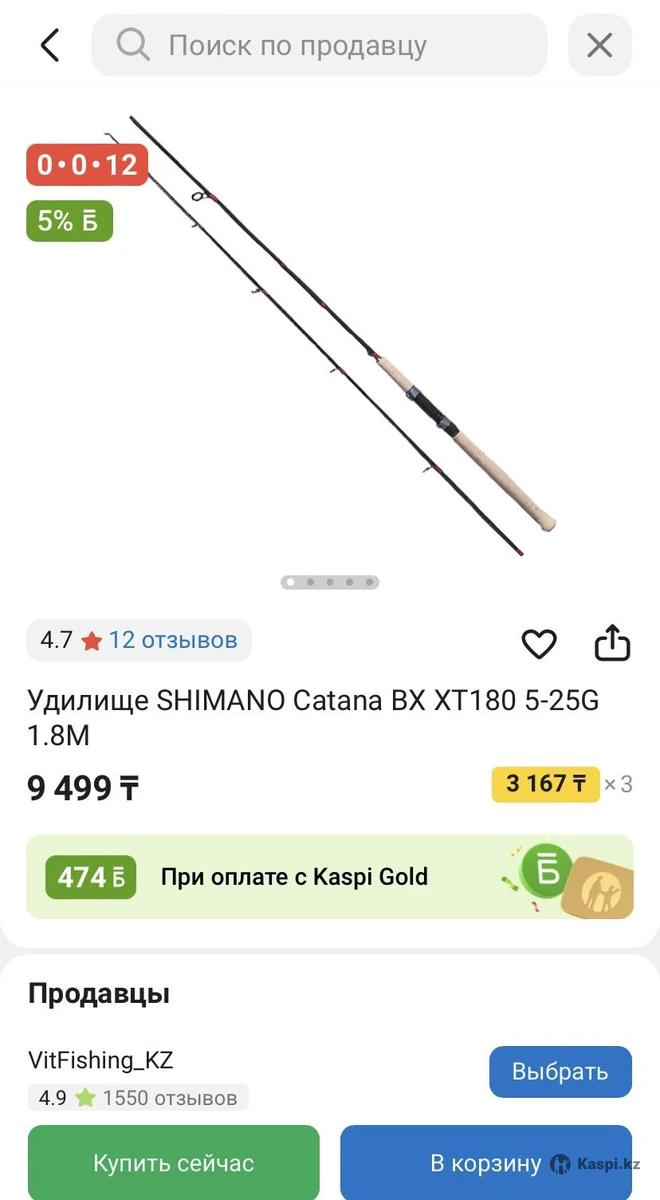Image resolution: width=660 pixels, height=1200 pixels.
Task: Add item to cart via В корзину
Action: (x=485, y=1163)
